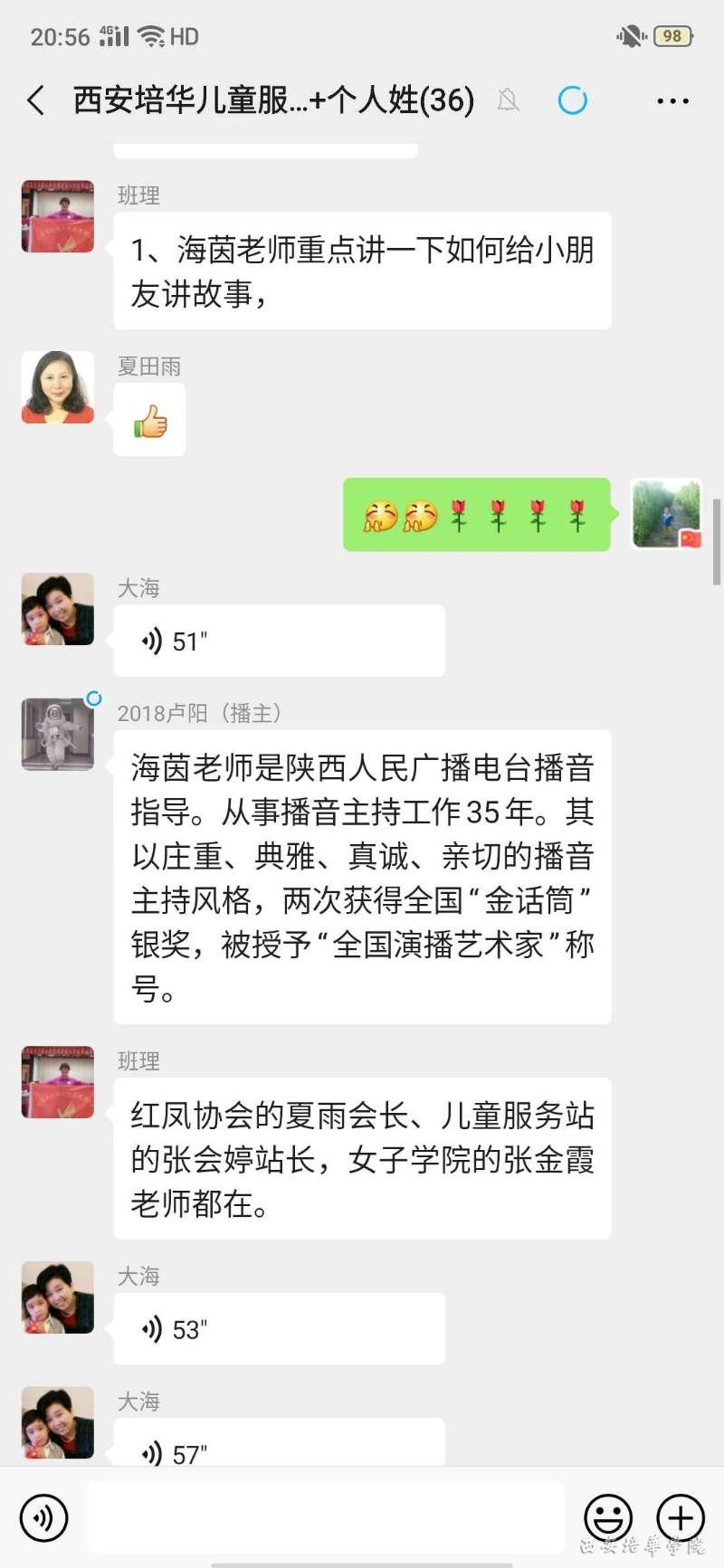Open 大海's avatar beside the 51-second voice
Screen dimensions: 724x1568
click(58, 609)
